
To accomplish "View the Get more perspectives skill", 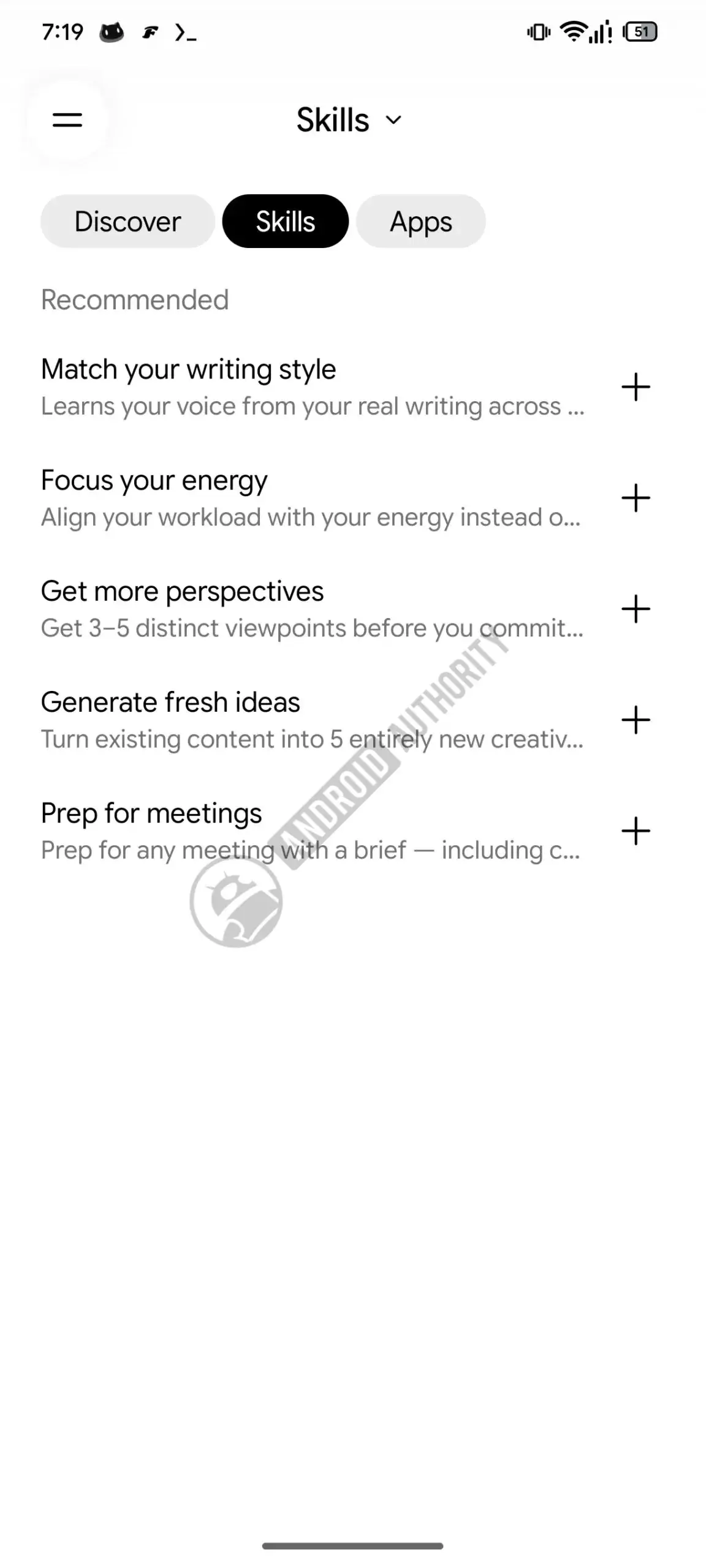I will coord(312,609).
